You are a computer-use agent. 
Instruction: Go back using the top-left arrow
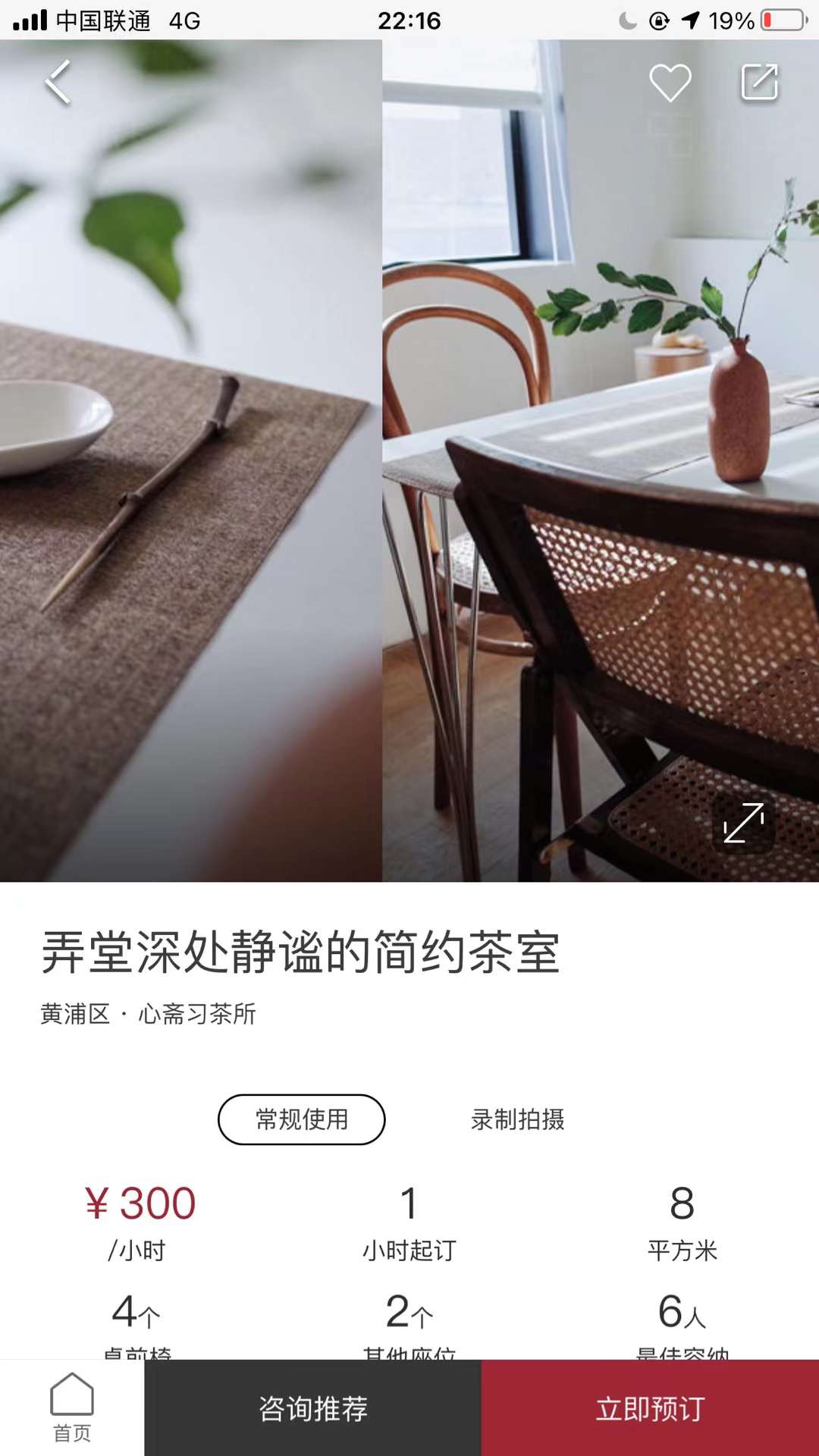coord(58,82)
